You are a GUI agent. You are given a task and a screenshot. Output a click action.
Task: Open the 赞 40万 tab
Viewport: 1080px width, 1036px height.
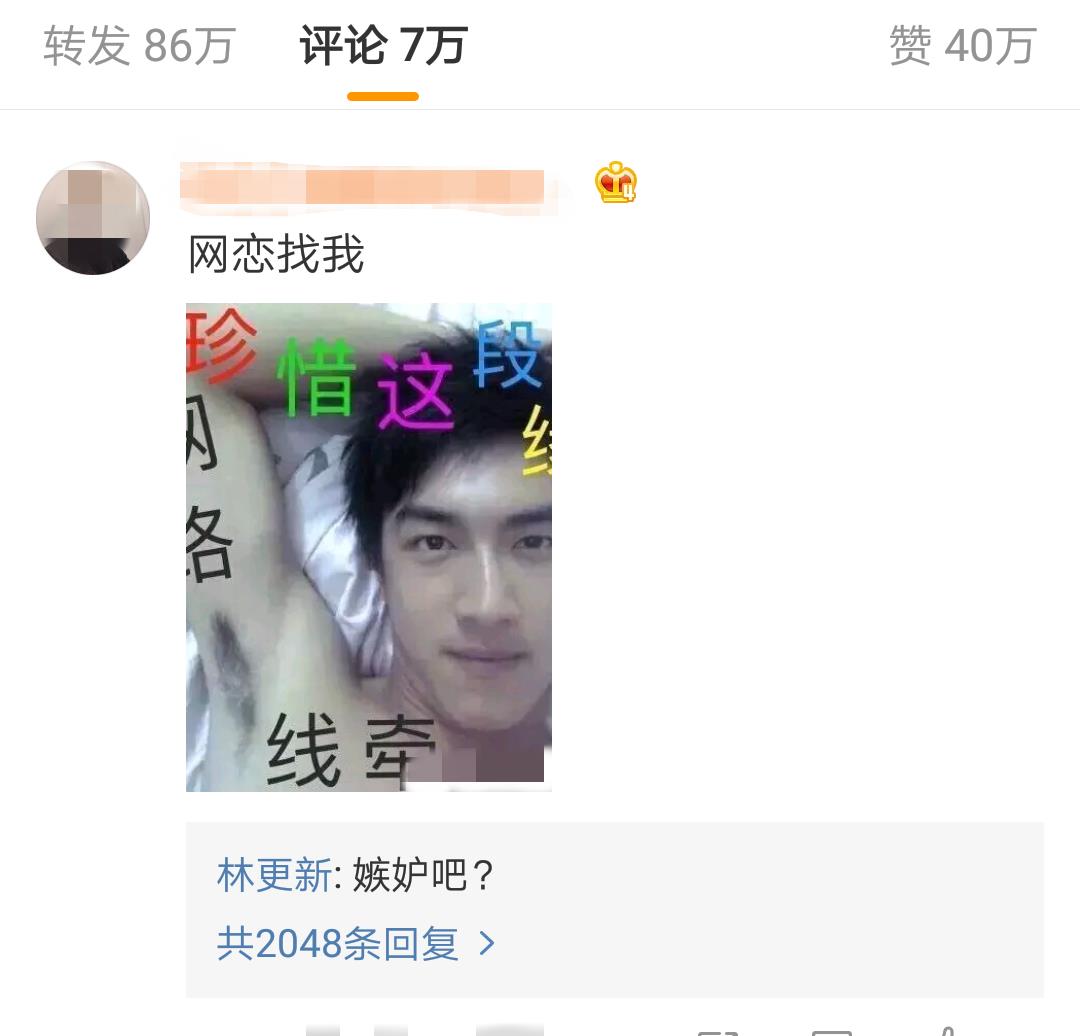(x=962, y=47)
